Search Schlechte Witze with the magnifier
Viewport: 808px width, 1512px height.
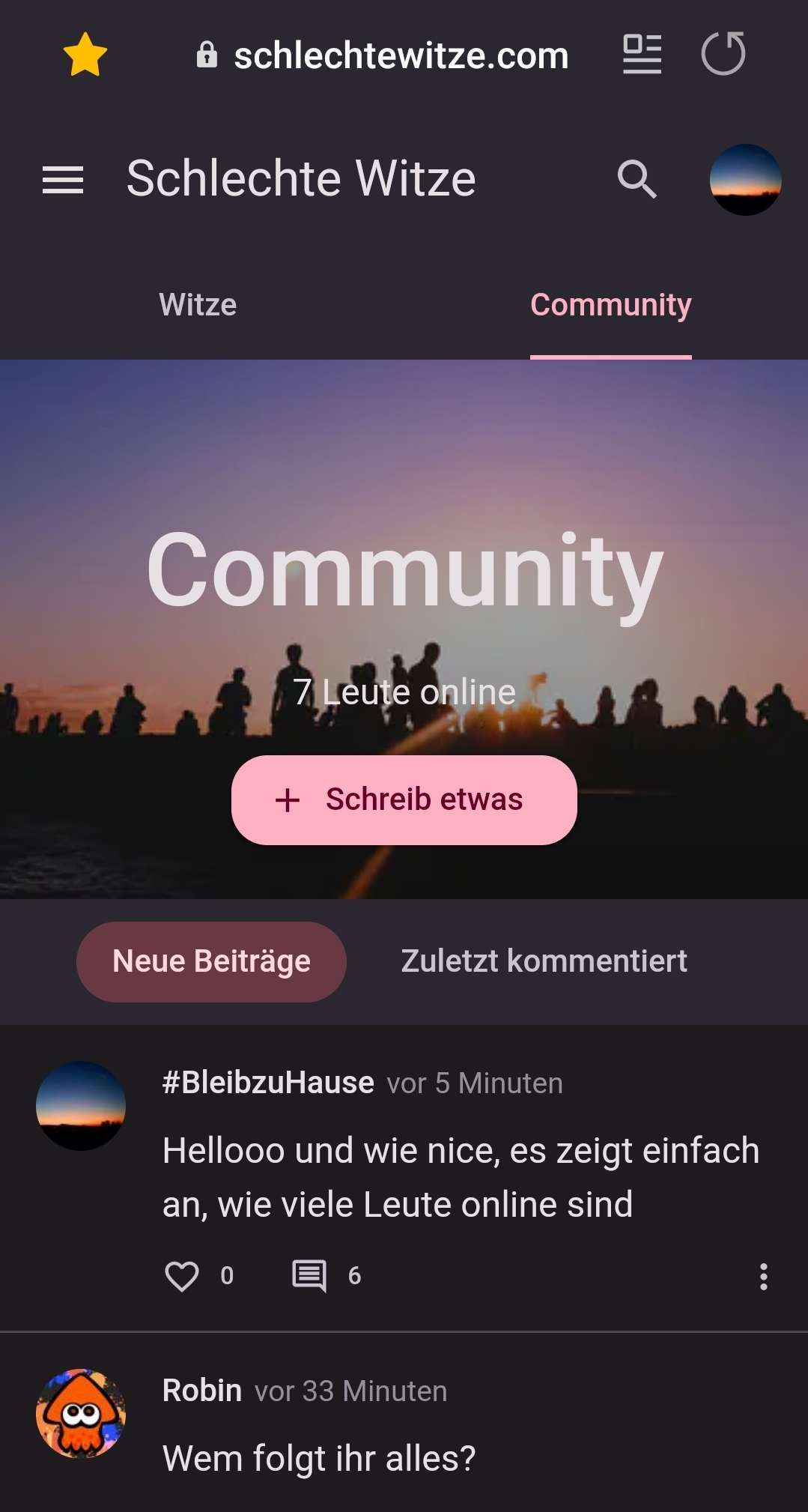[x=637, y=180]
